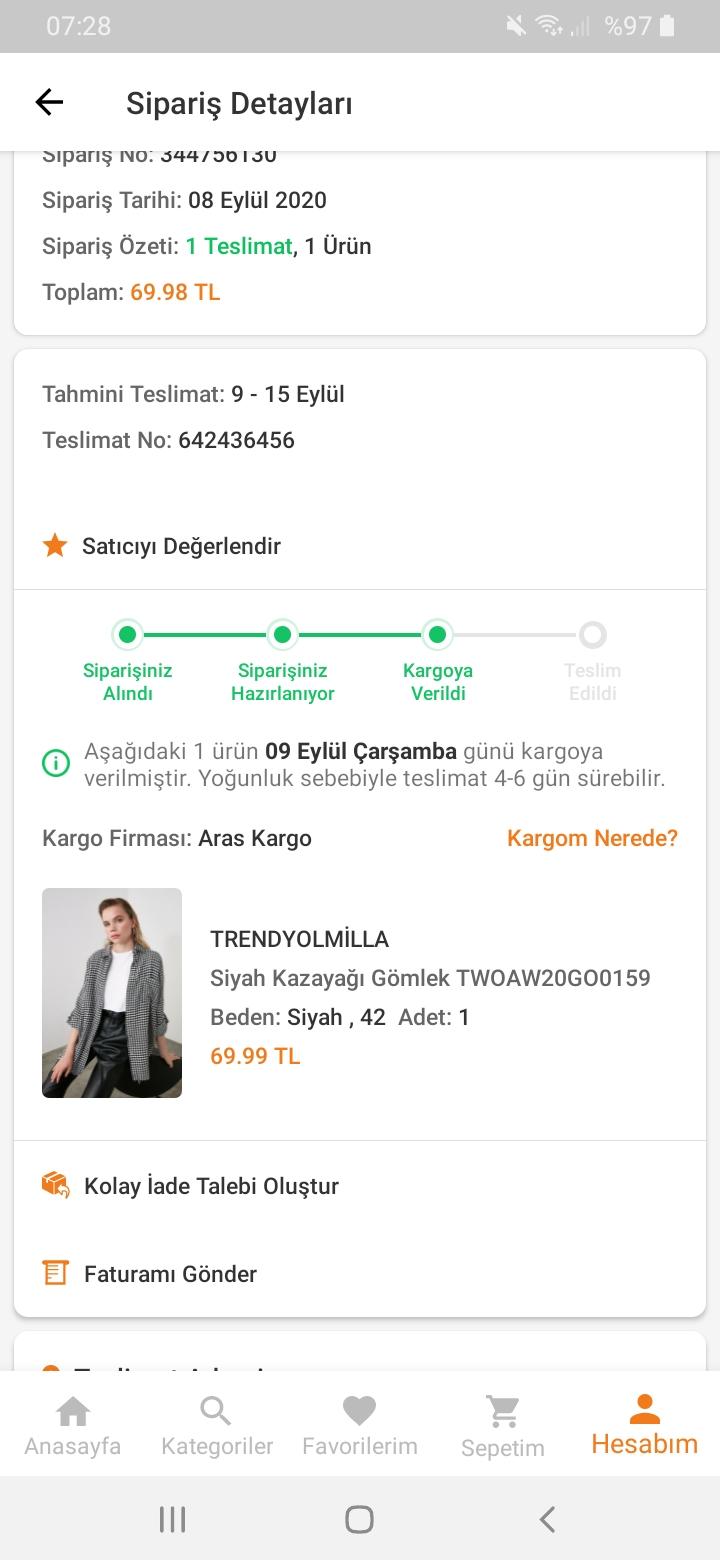The image size is (720, 1560).
Task: Tap the green 1 Teslimat link
Action: pos(239,246)
